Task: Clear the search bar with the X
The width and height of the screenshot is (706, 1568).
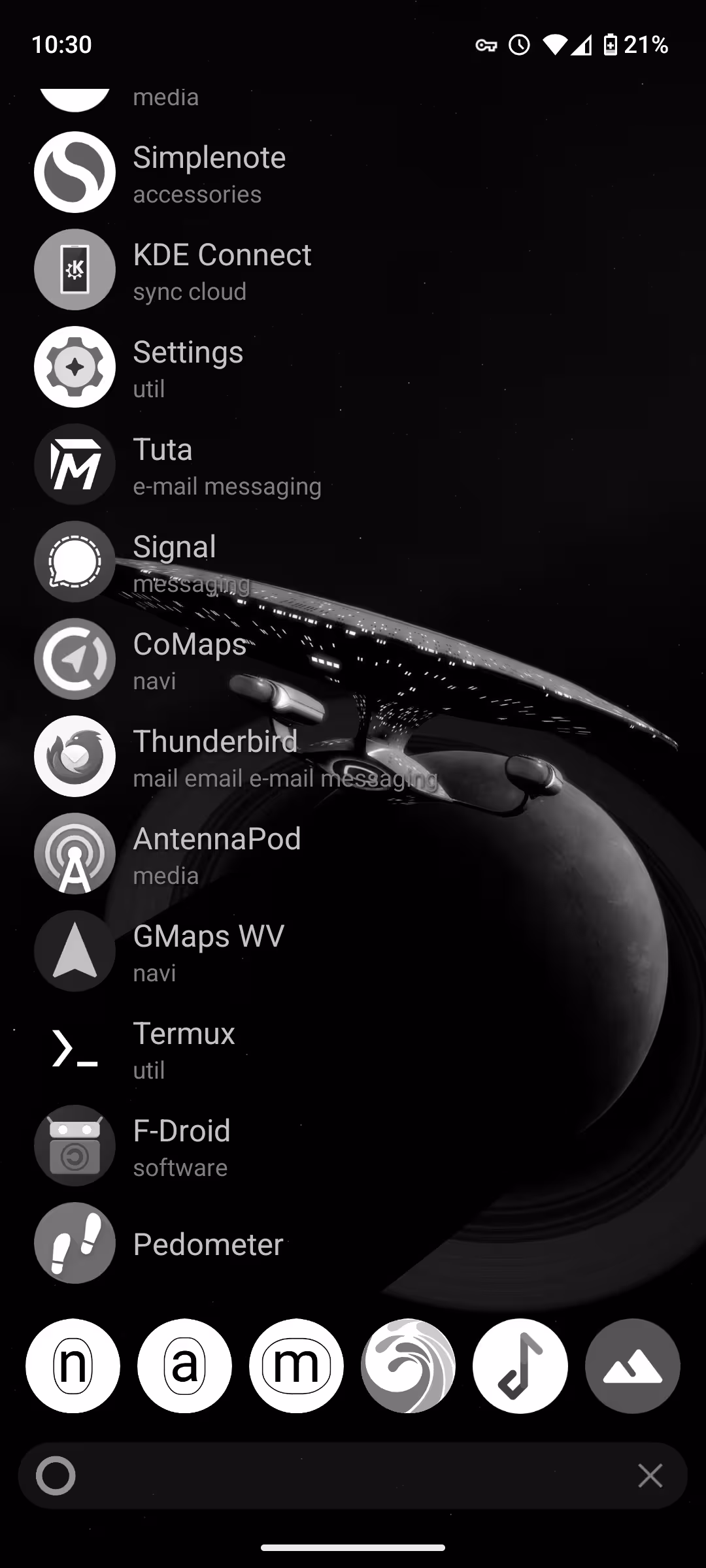Action: (650, 1475)
